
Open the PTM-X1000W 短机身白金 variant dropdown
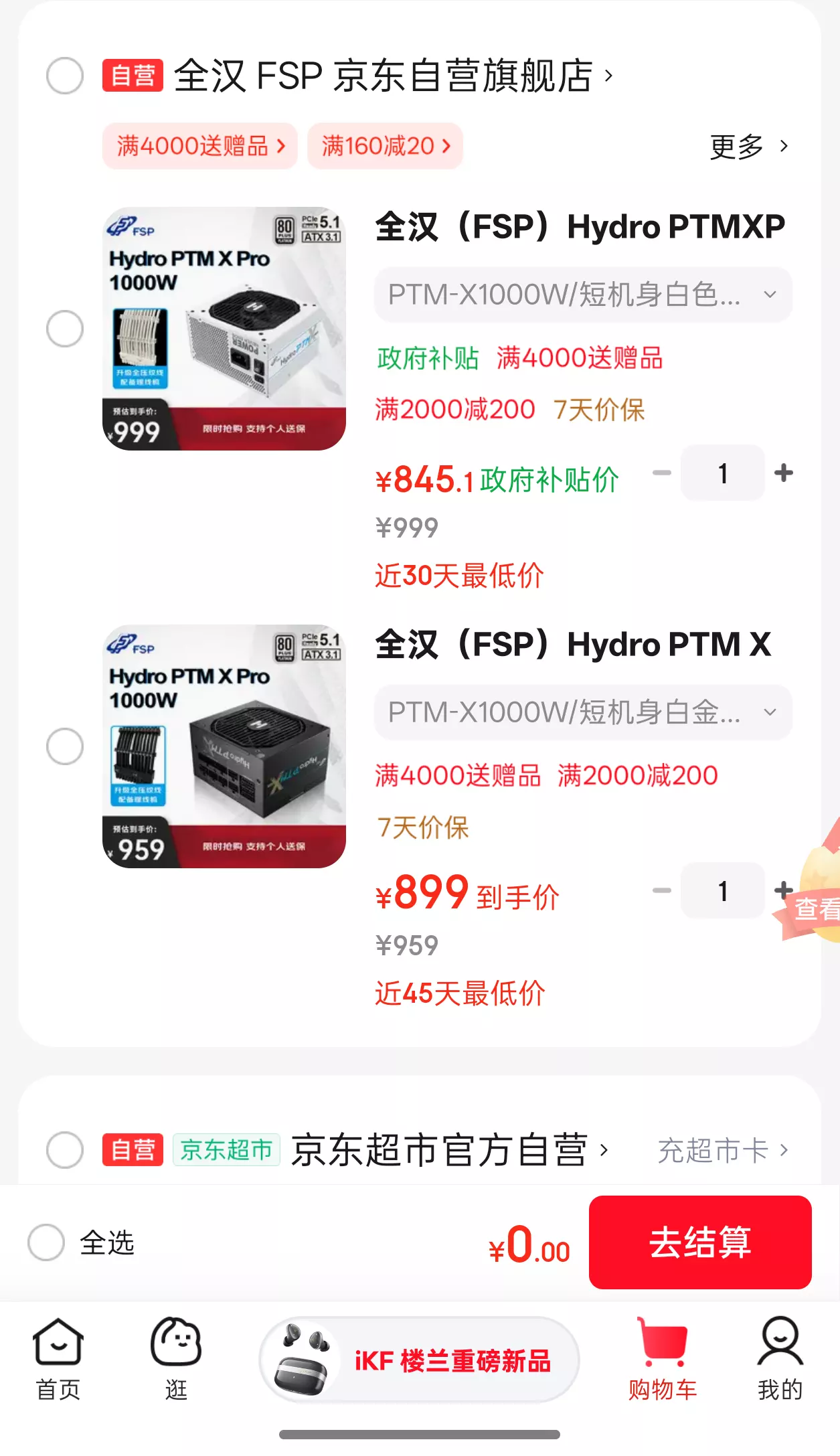point(582,713)
